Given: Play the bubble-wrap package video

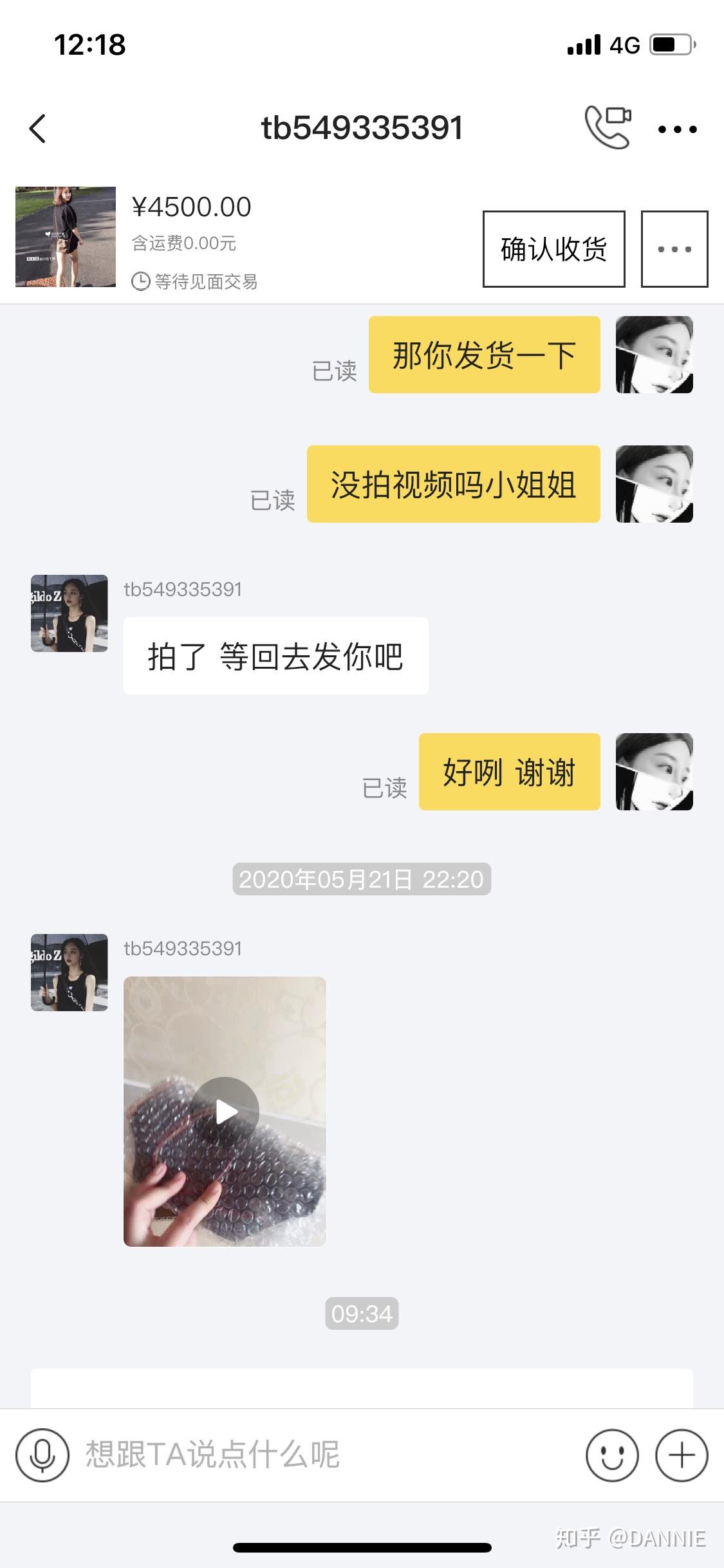Looking at the screenshot, I should coord(225,1112).
